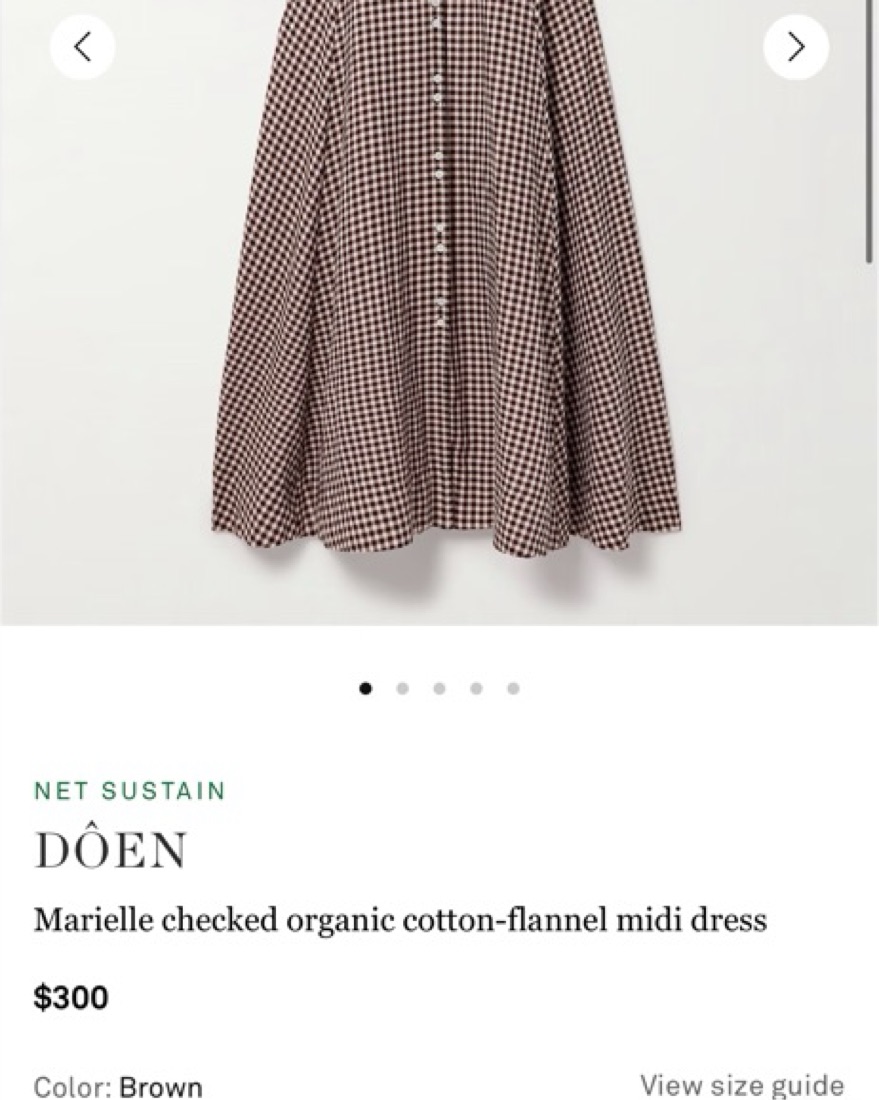Go to the next product image

[x=796, y=47]
